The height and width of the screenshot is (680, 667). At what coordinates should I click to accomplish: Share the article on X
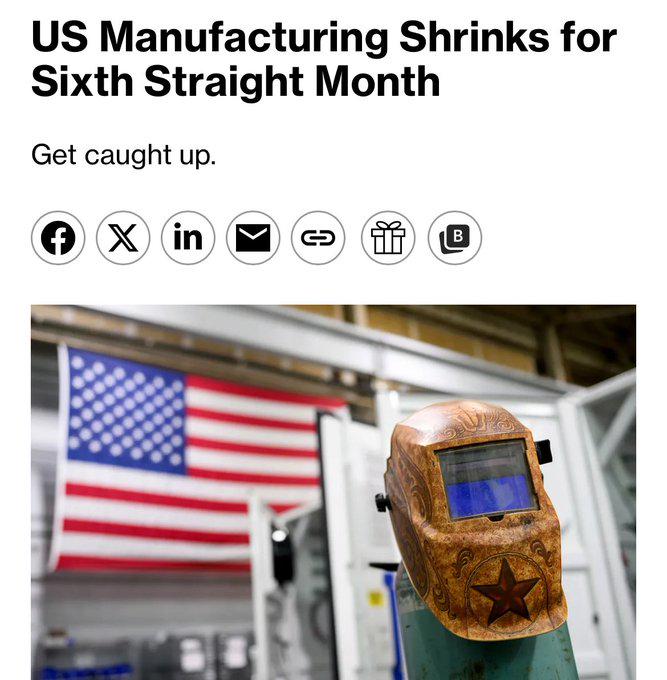[x=123, y=238]
